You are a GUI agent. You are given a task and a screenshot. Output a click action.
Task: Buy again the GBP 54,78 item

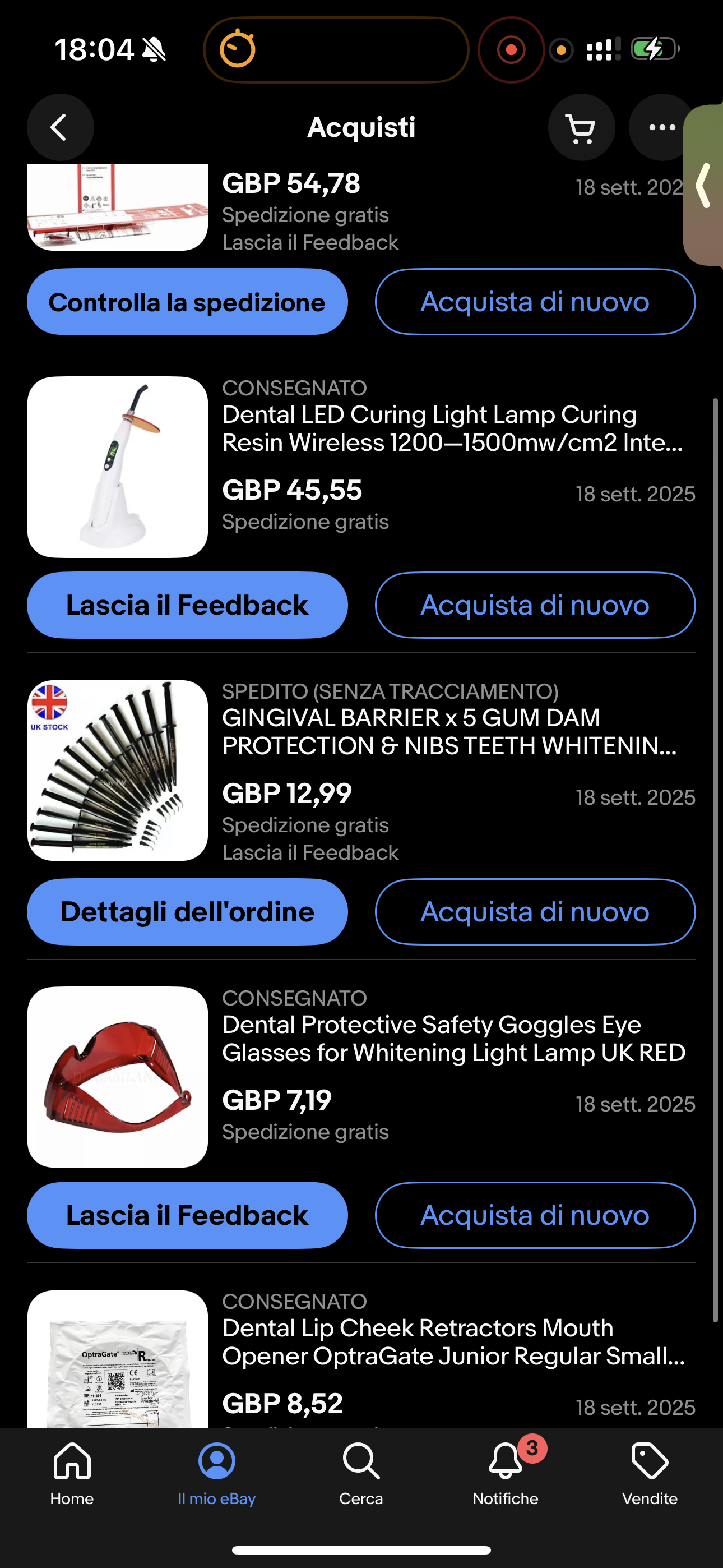click(534, 302)
